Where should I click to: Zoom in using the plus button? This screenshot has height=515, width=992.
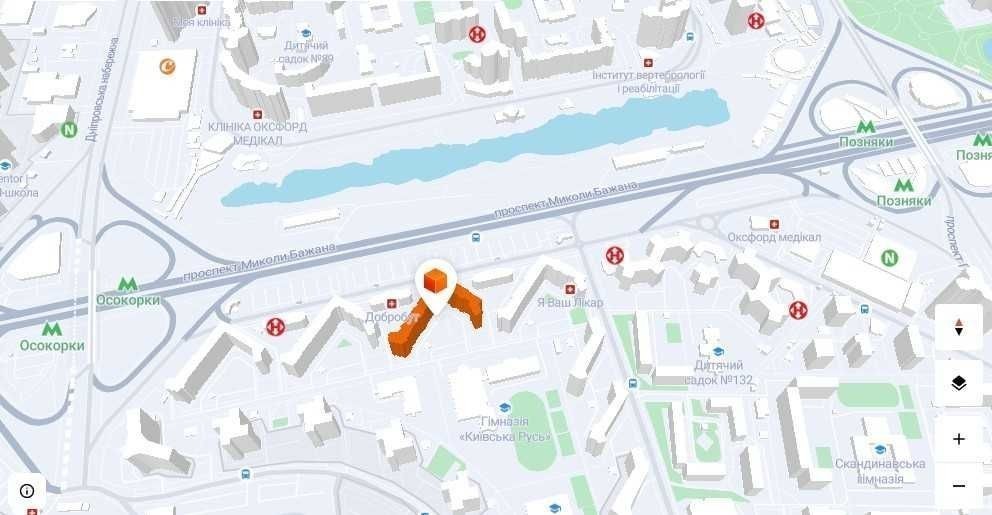(x=958, y=439)
